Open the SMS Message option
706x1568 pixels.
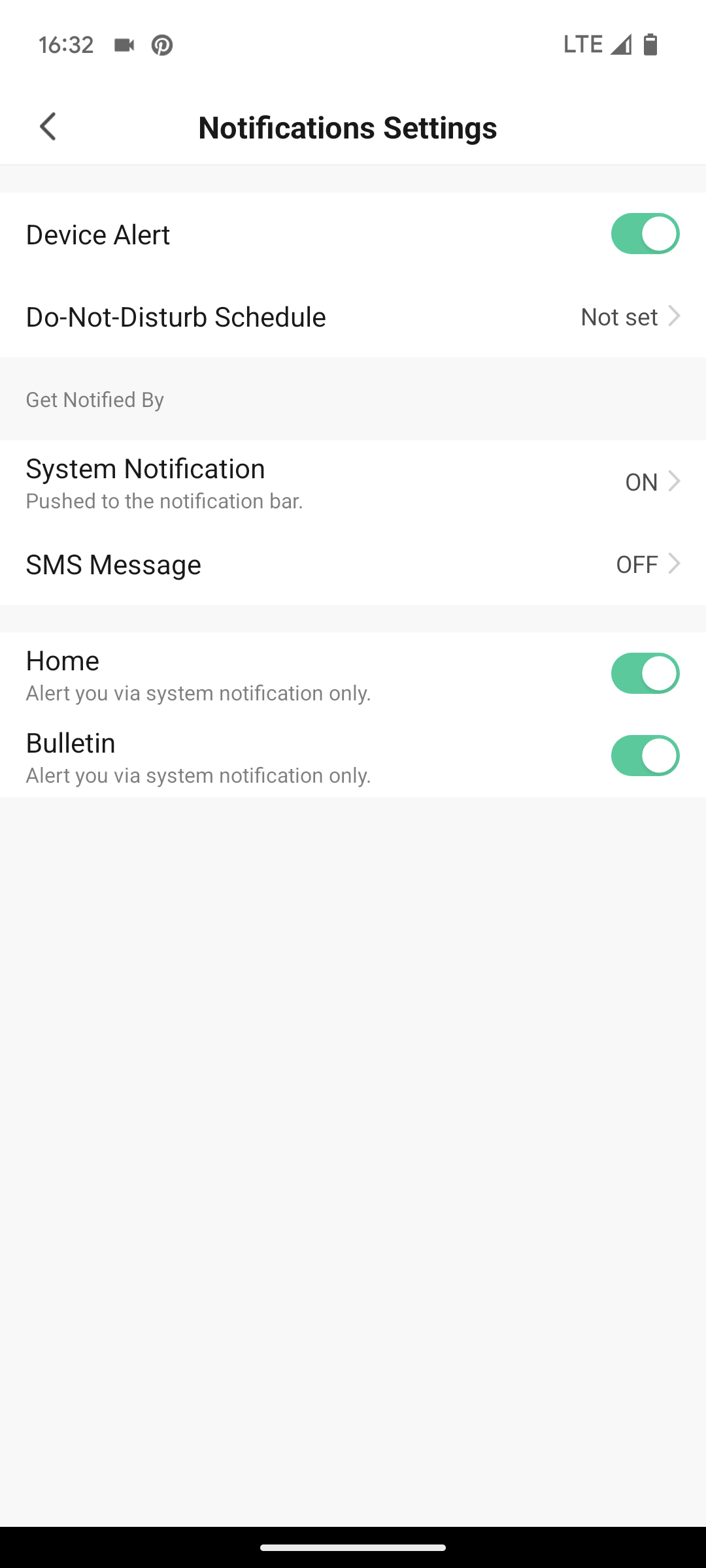(353, 564)
